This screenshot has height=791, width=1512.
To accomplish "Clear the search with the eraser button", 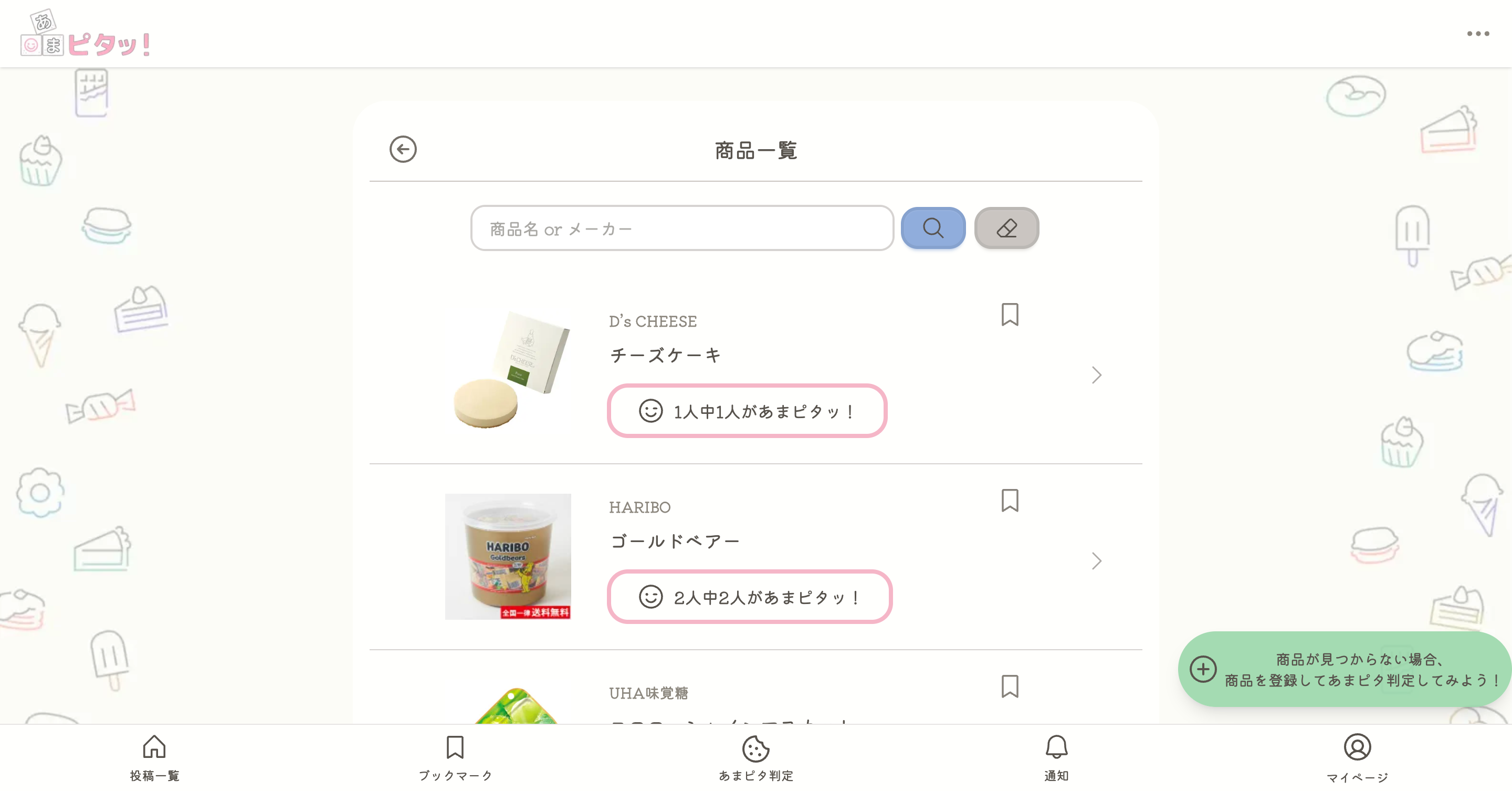I will point(1006,228).
